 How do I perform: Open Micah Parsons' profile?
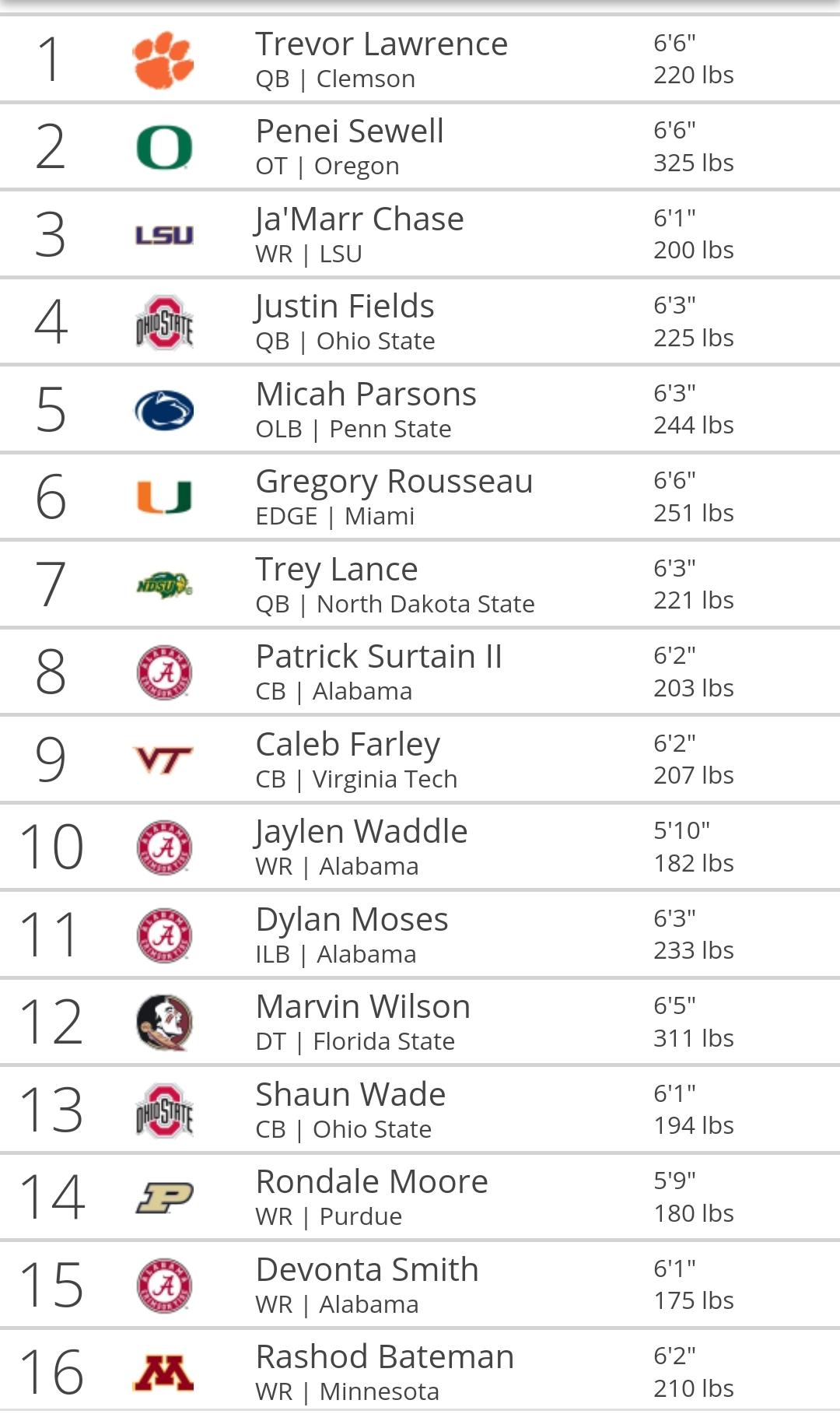[x=420, y=409]
